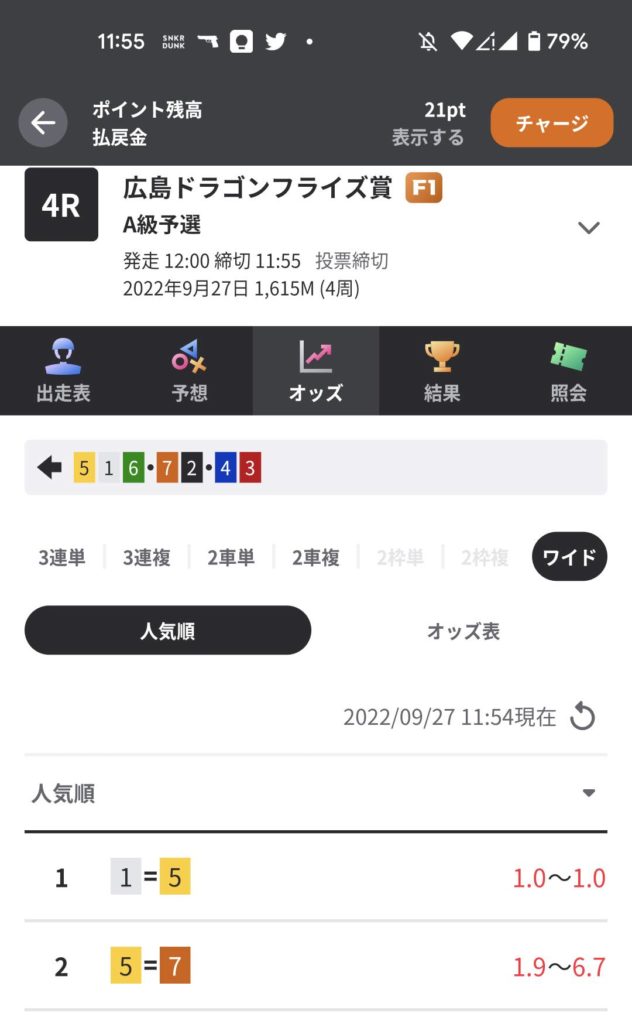Open the 照会 tab
Image resolution: width=632 pixels, height=1024 pixels.
tap(568, 371)
